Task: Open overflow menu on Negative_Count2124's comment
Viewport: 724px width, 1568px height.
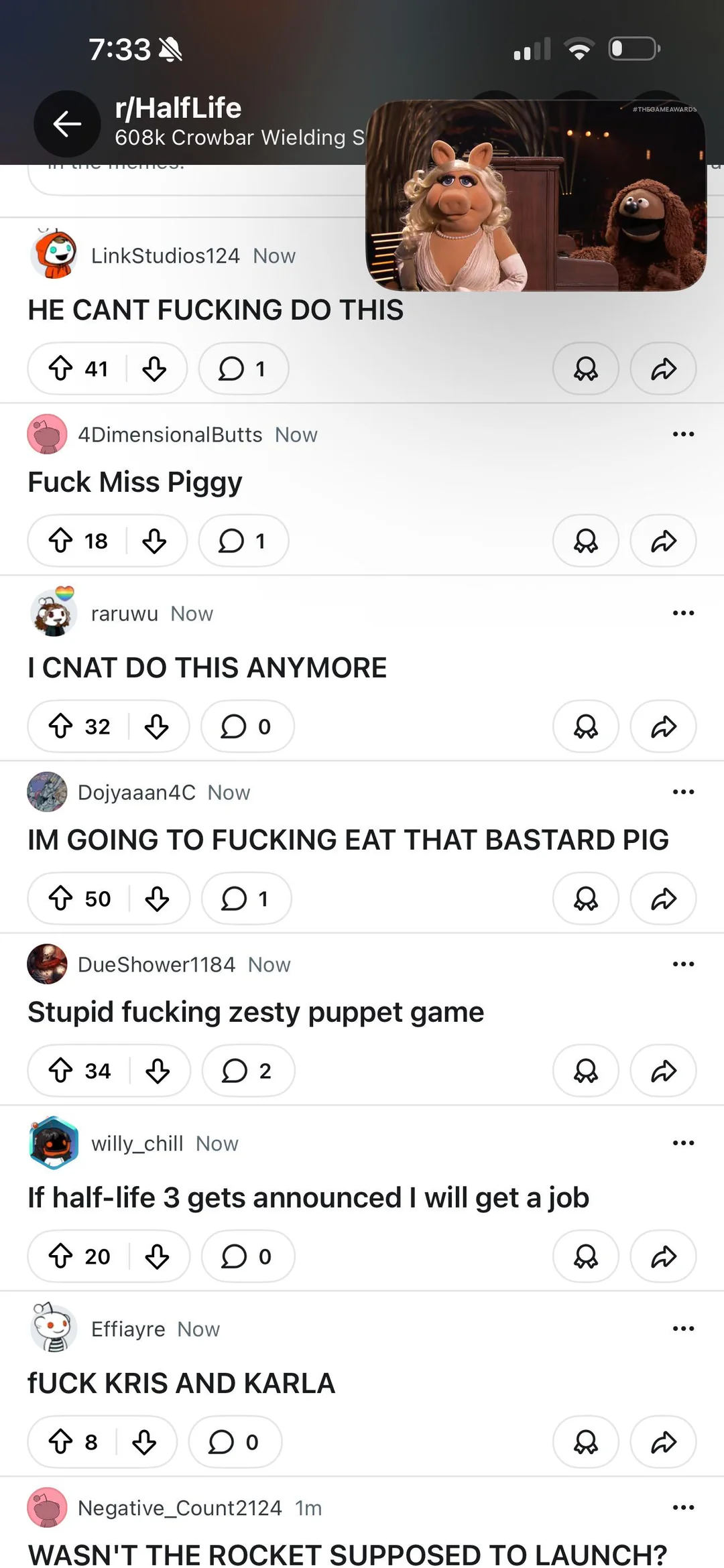Action: click(x=683, y=1508)
